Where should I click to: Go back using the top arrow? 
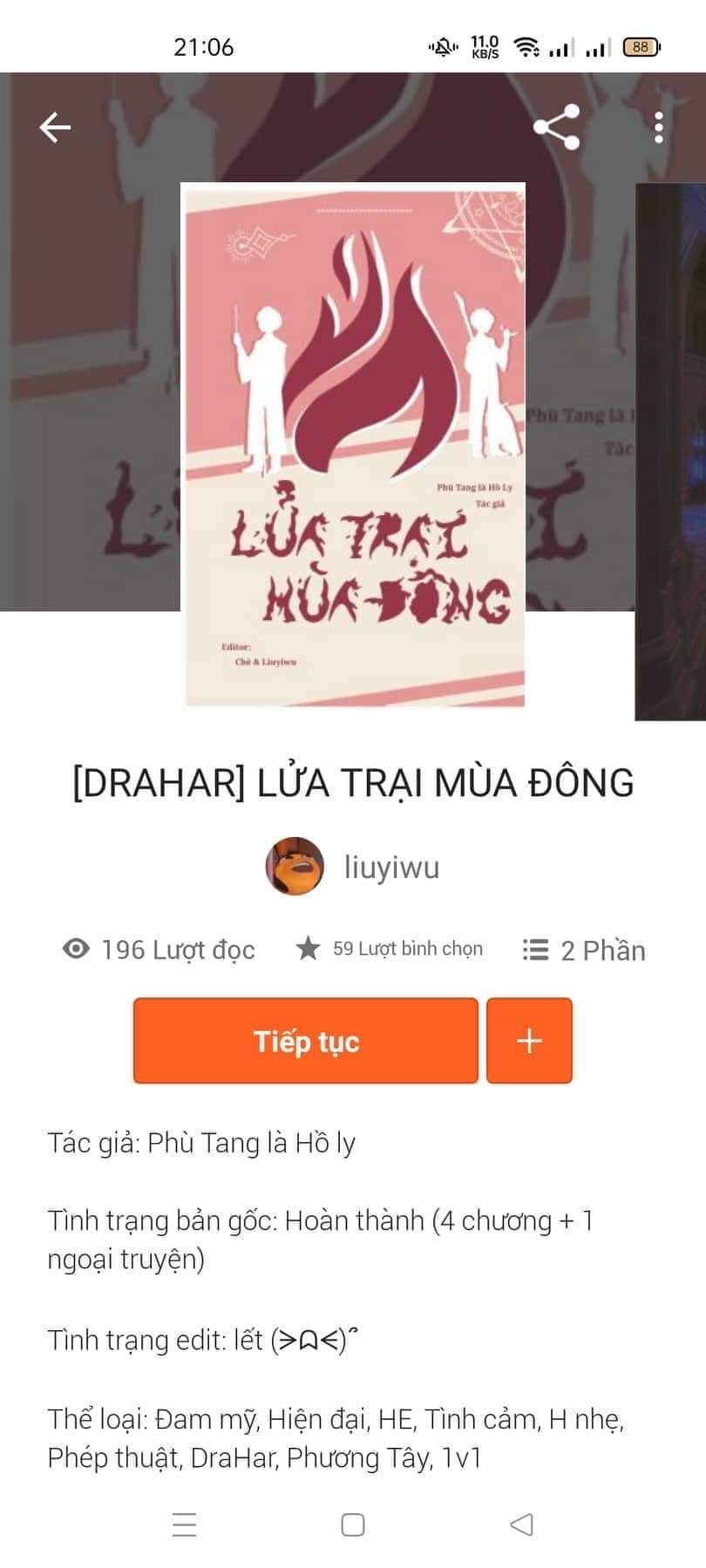(x=55, y=128)
